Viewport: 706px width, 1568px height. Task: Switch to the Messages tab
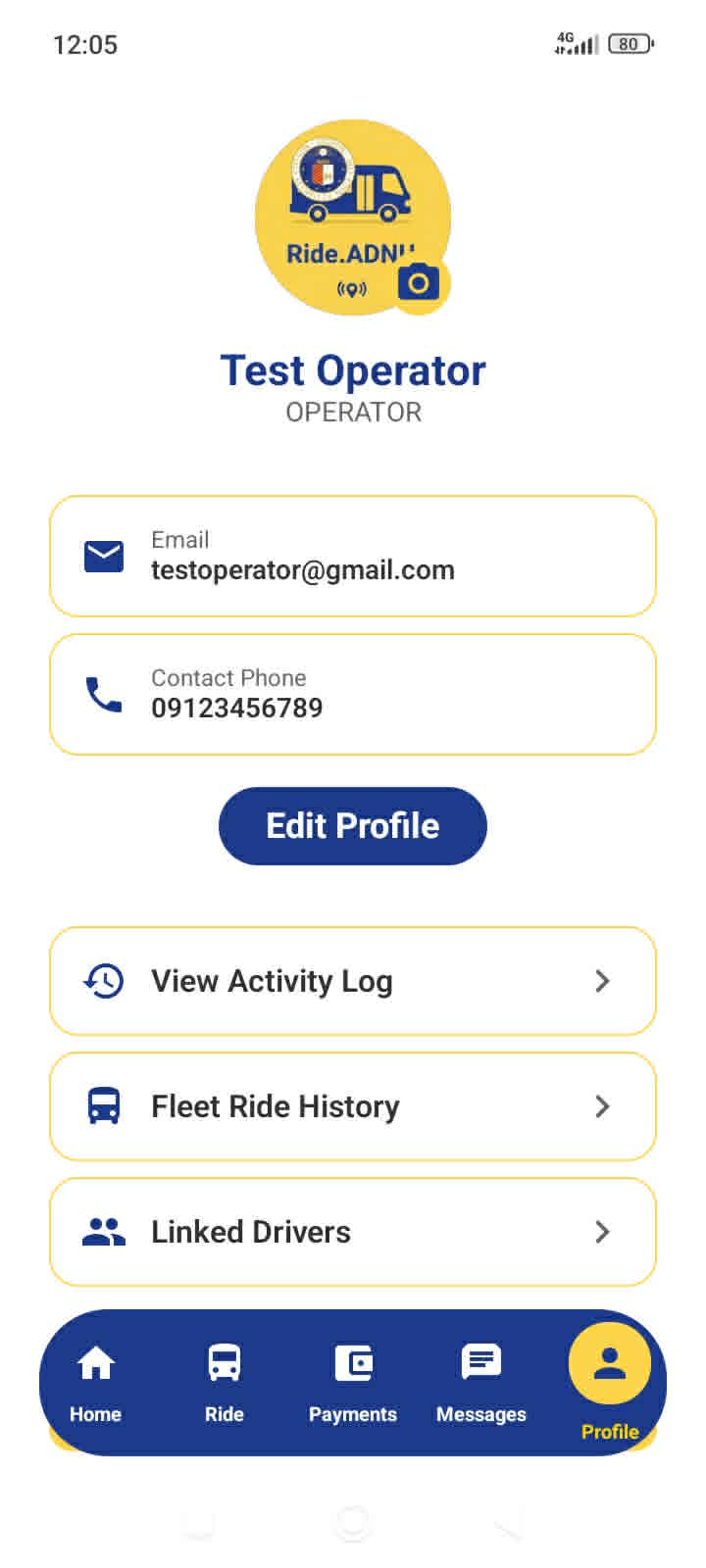point(481,1383)
